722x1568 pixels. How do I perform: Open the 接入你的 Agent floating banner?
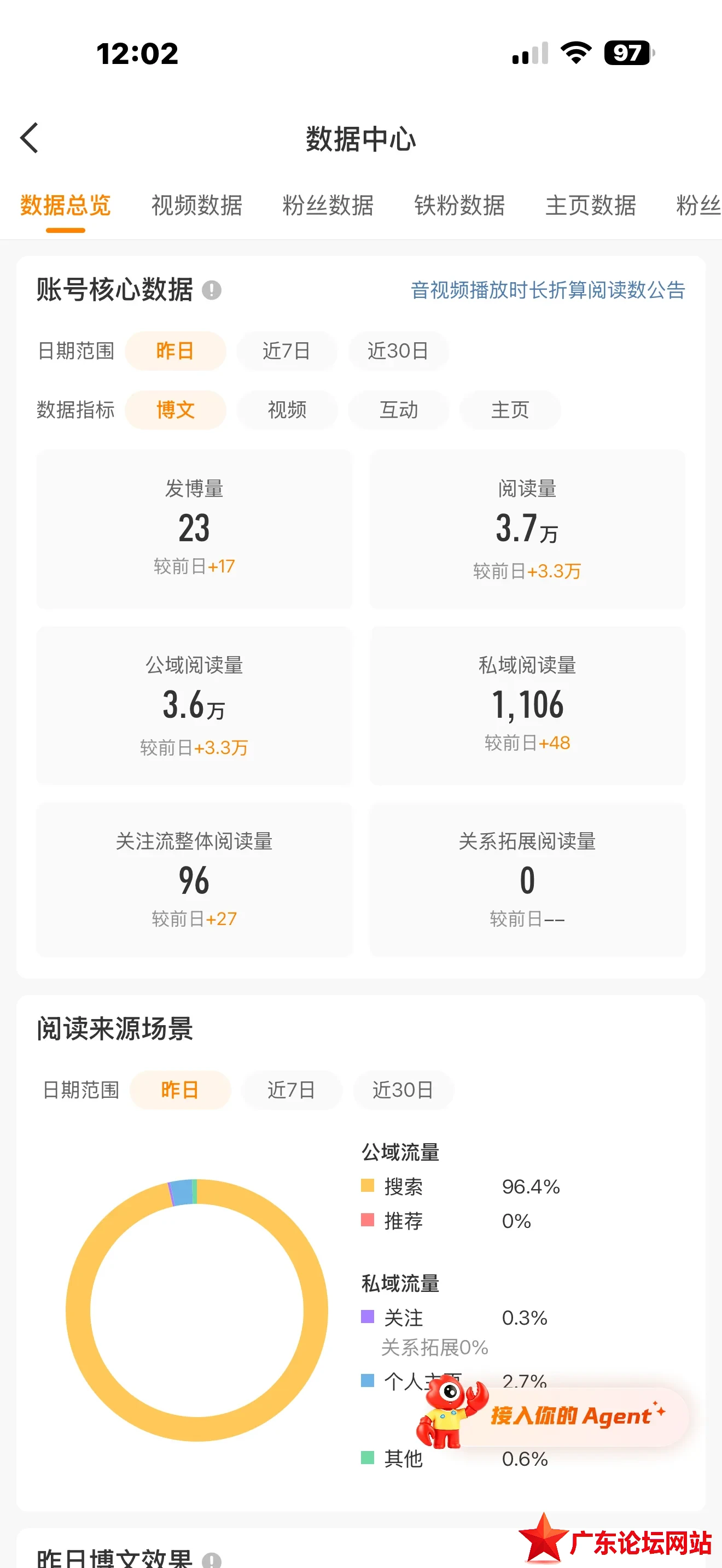tap(554, 1414)
